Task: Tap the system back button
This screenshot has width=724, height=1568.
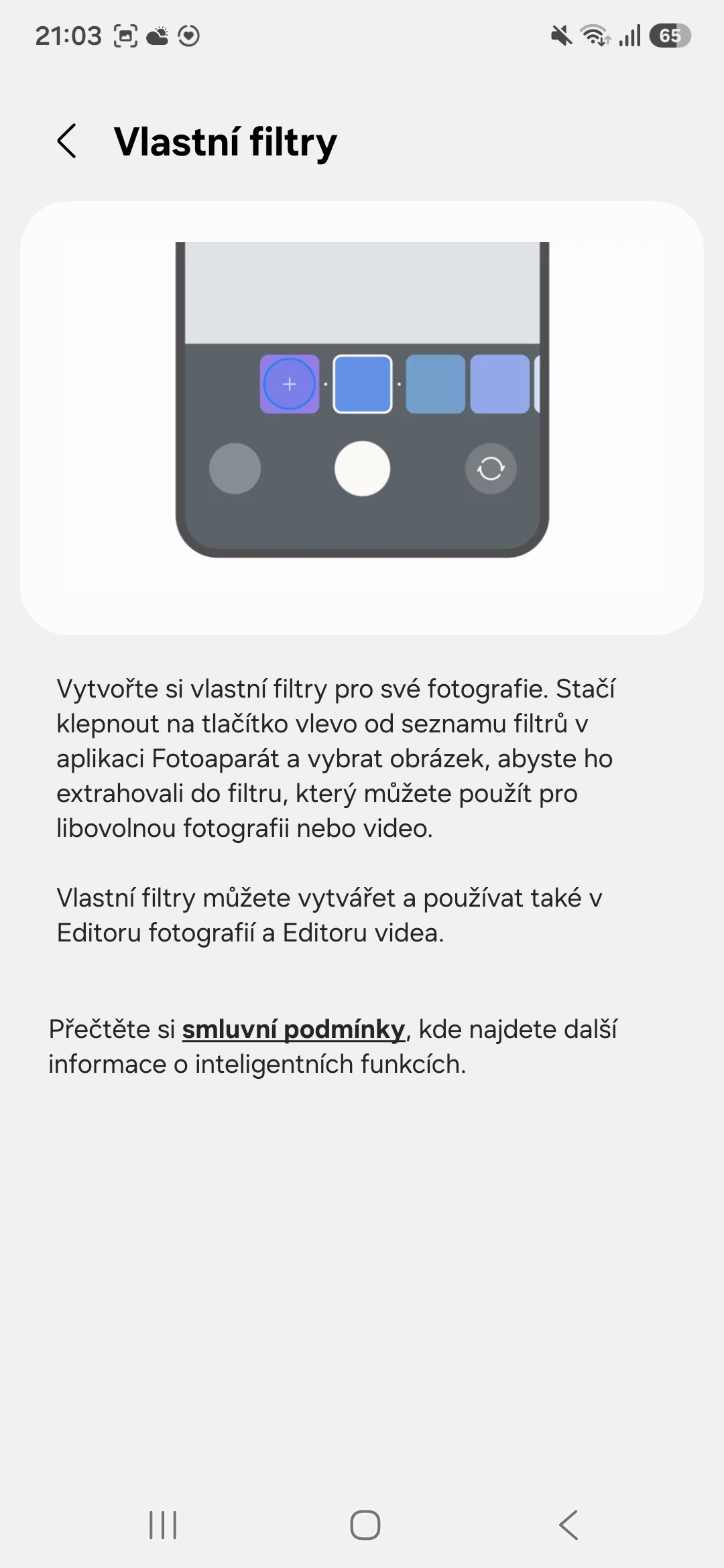Action: pyautogui.click(x=568, y=1525)
